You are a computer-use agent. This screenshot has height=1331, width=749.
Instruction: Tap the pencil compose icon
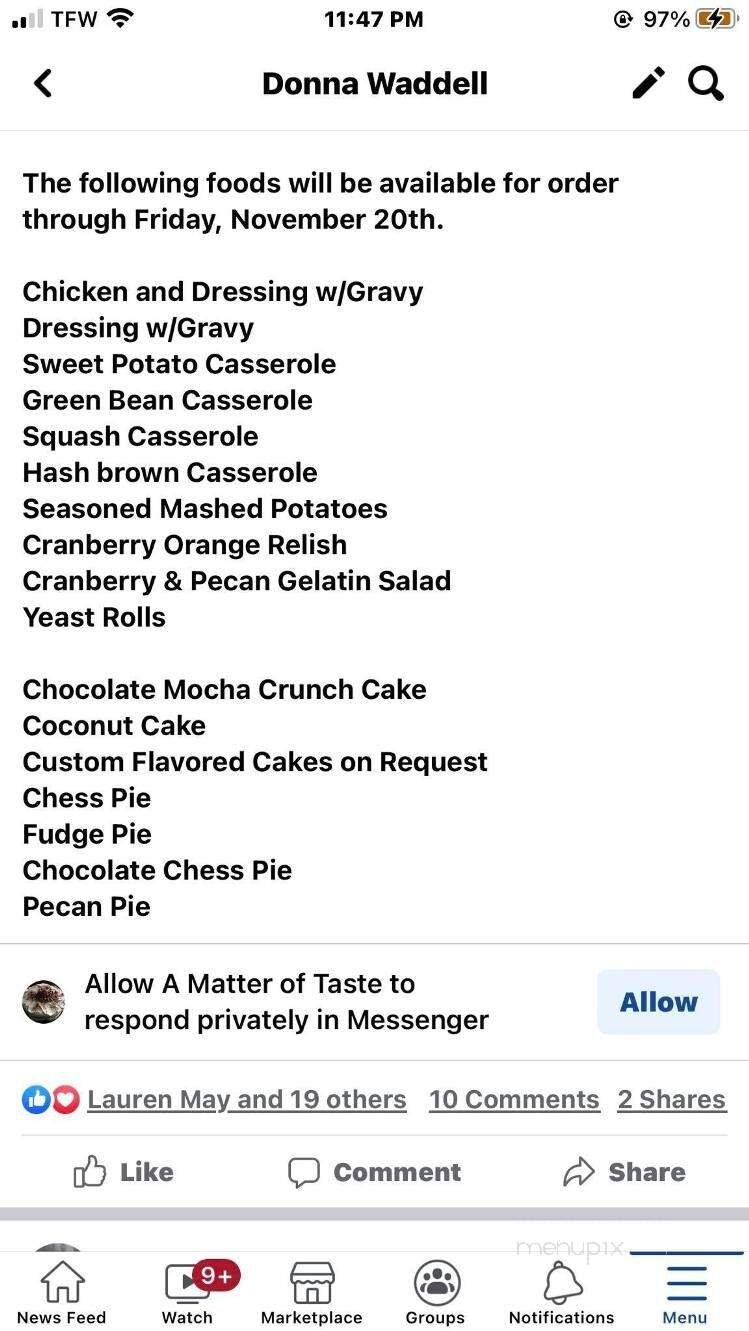click(648, 83)
